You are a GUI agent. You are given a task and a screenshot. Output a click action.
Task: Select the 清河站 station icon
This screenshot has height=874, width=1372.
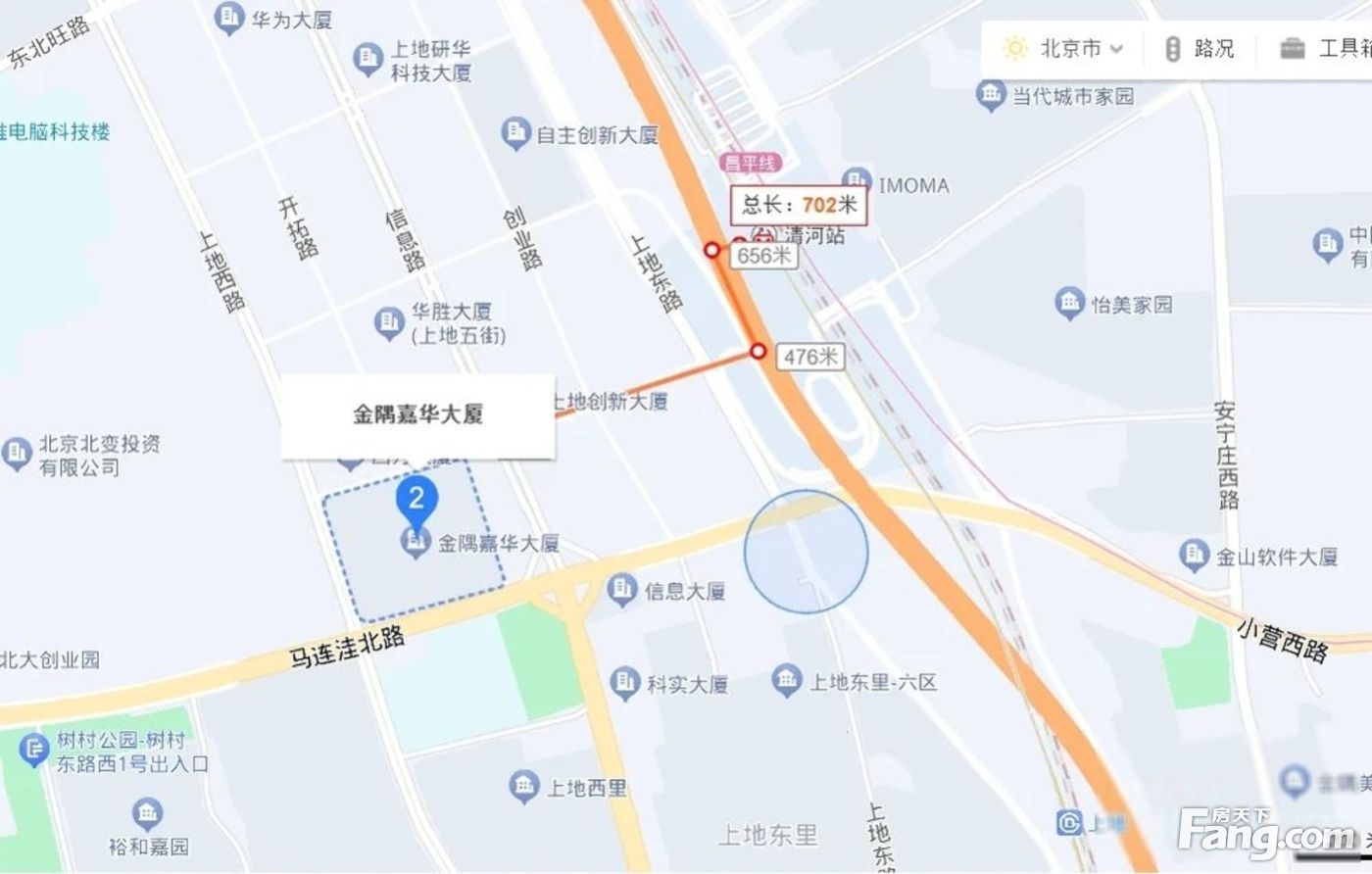[x=763, y=235]
